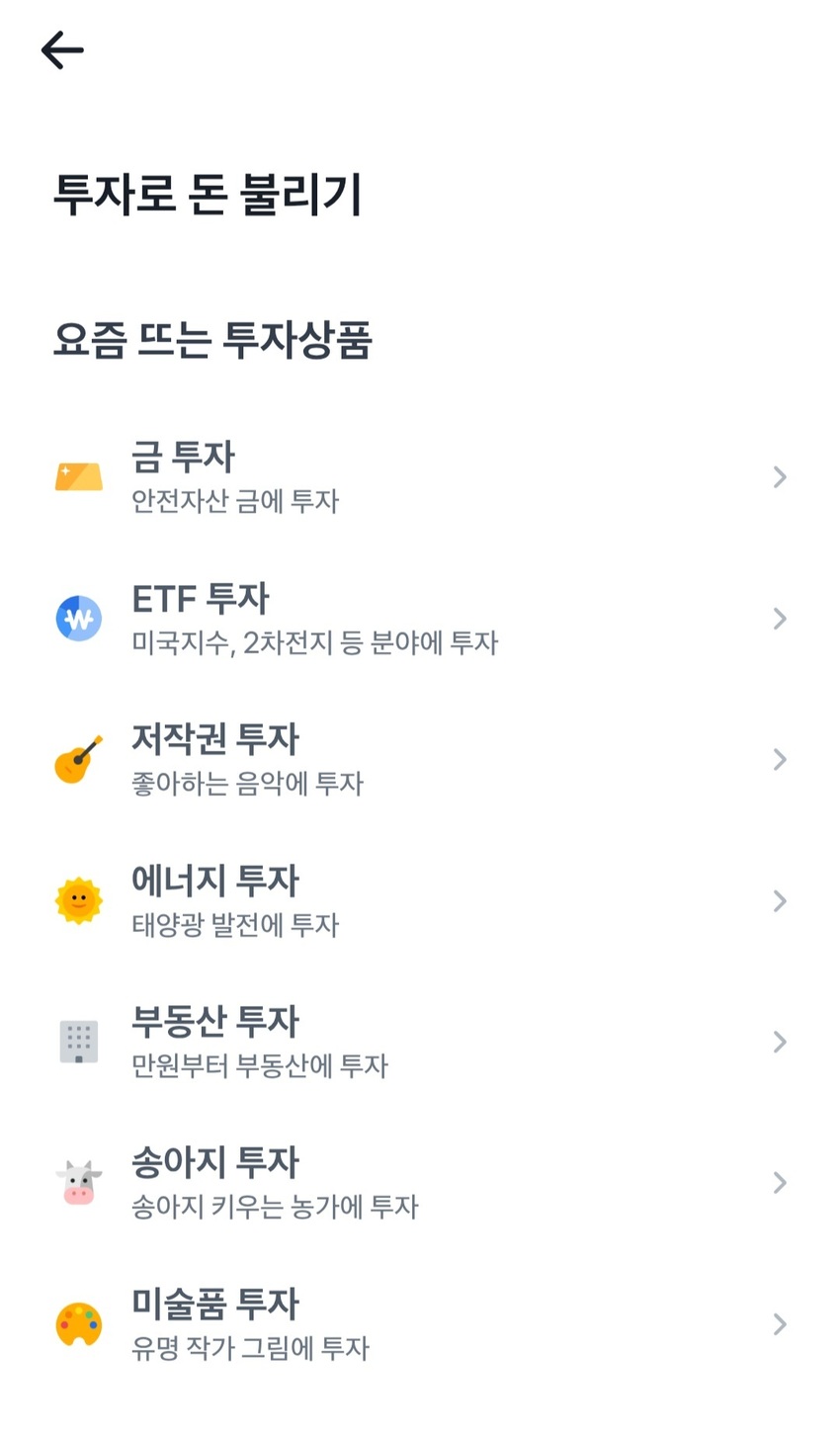This screenshot has height=1433, width=840.
Task: Open 미술품 투자 art investment
Action: 419,1324
